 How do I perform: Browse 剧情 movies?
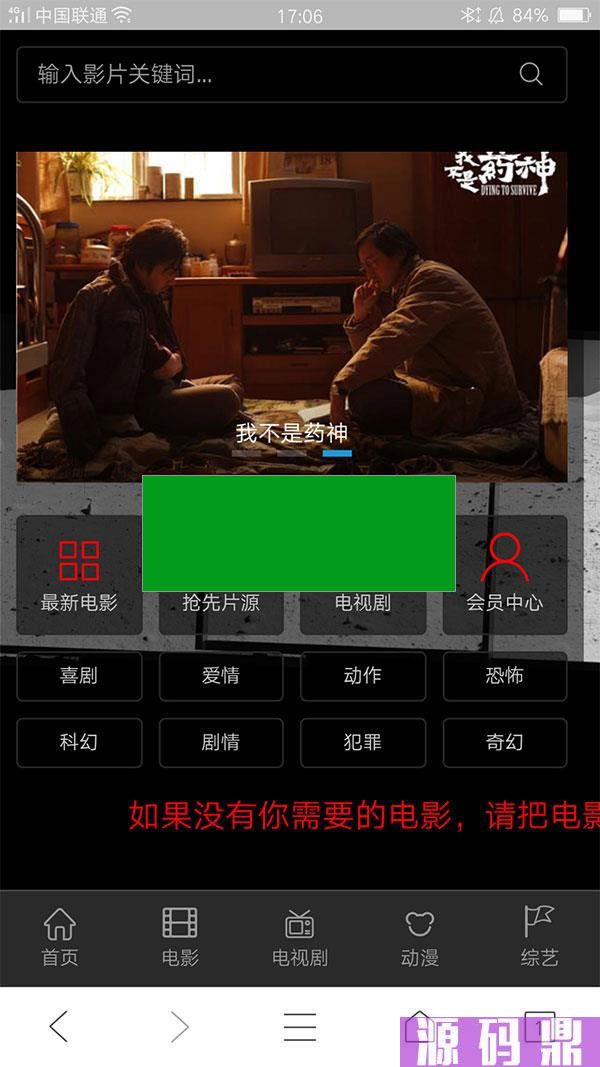click(220, 743)
